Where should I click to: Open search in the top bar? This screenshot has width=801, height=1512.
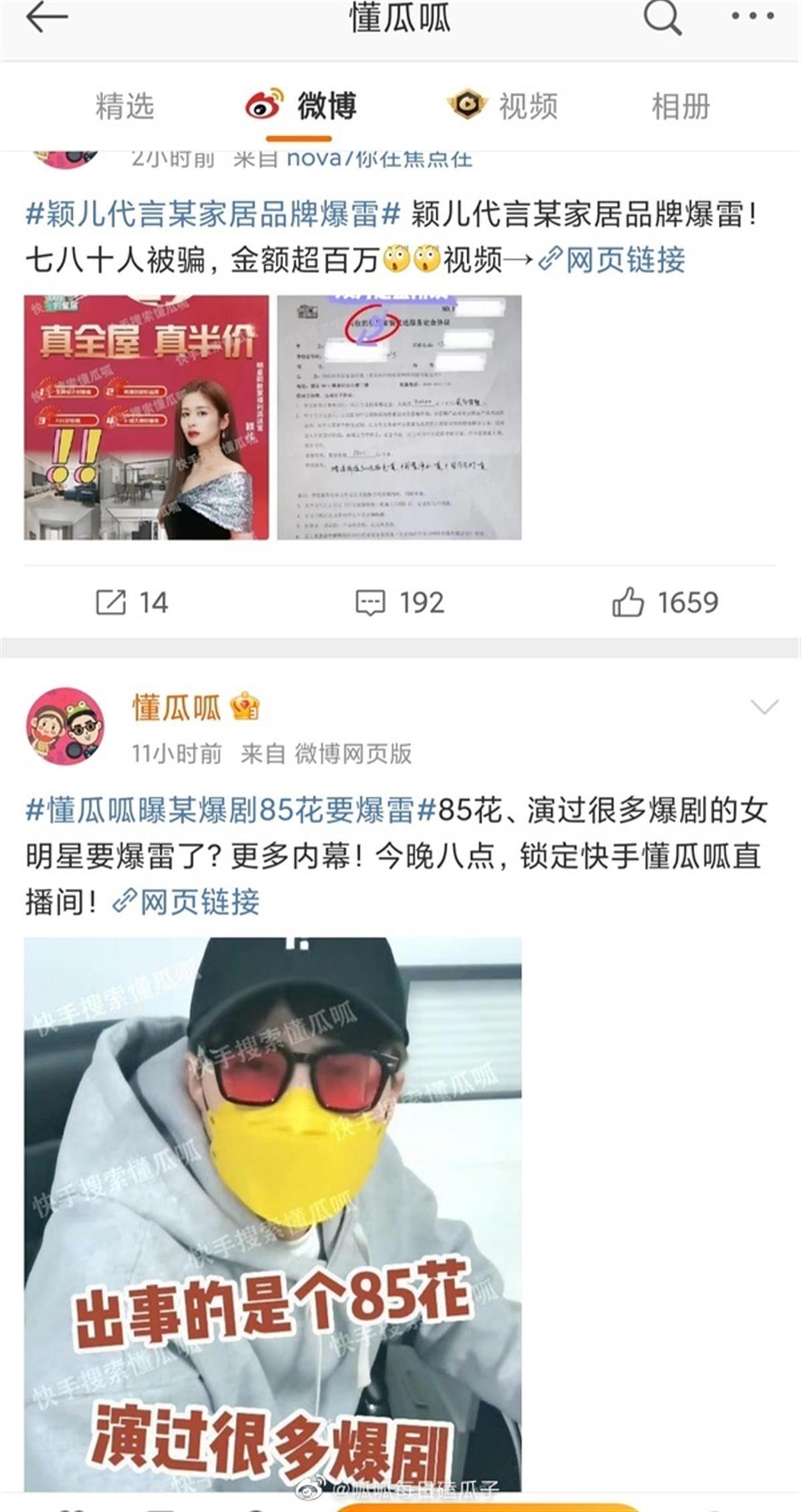coord(661,18)
